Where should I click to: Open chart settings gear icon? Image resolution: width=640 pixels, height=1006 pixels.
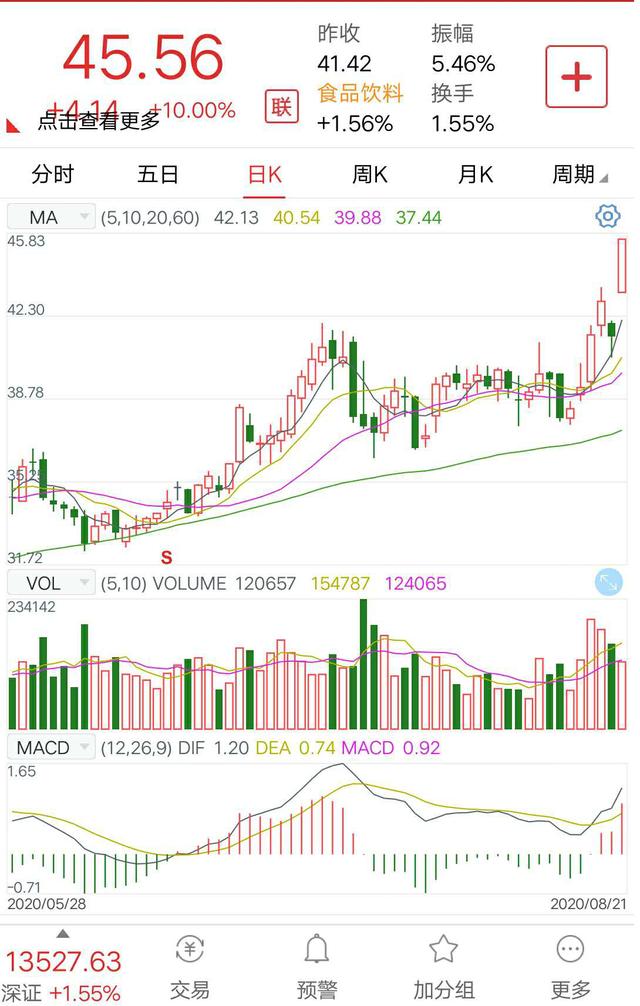(608, 216)
